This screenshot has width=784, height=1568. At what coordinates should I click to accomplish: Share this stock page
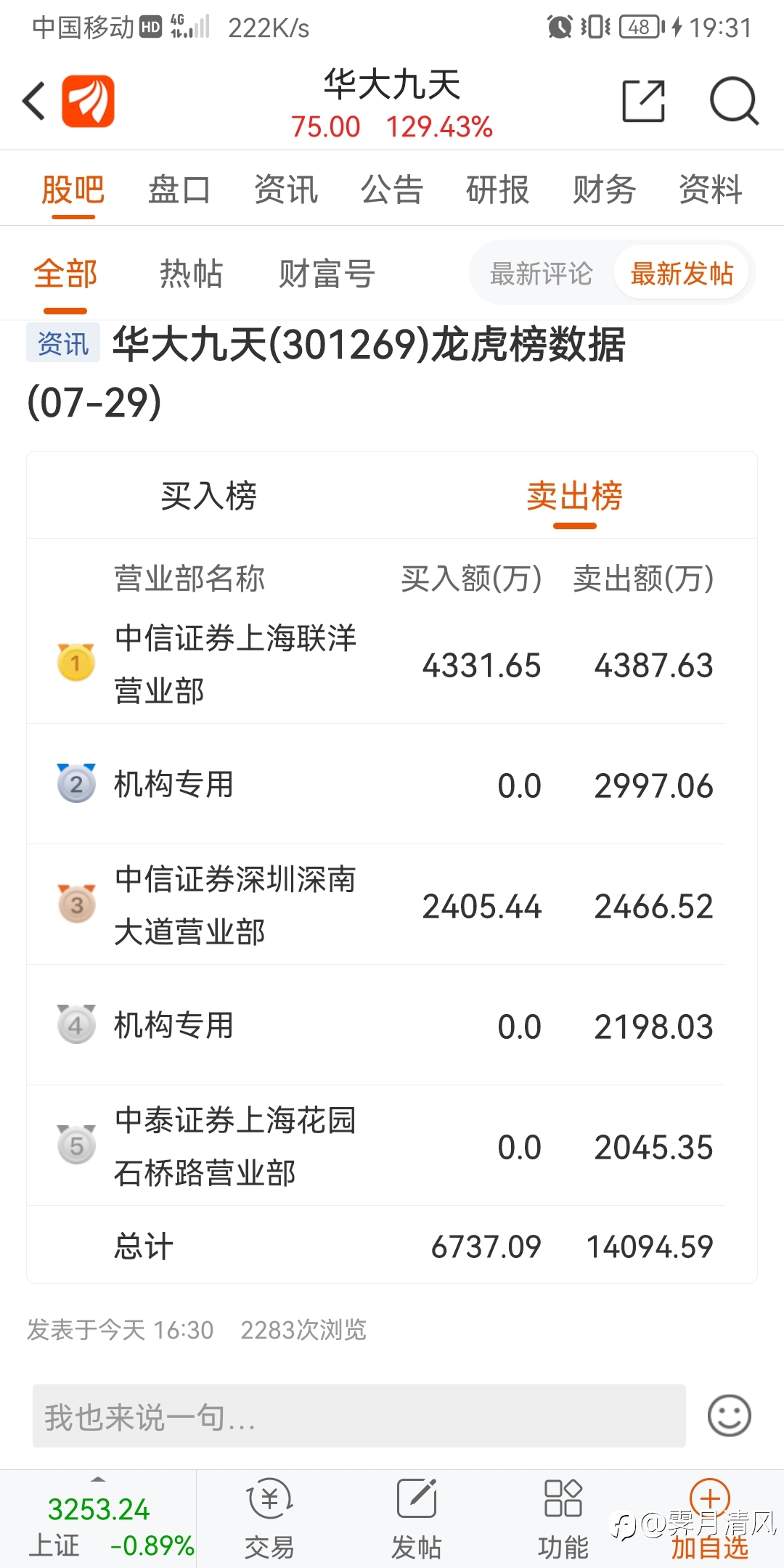pyautogui.click(x=644, y=101)
